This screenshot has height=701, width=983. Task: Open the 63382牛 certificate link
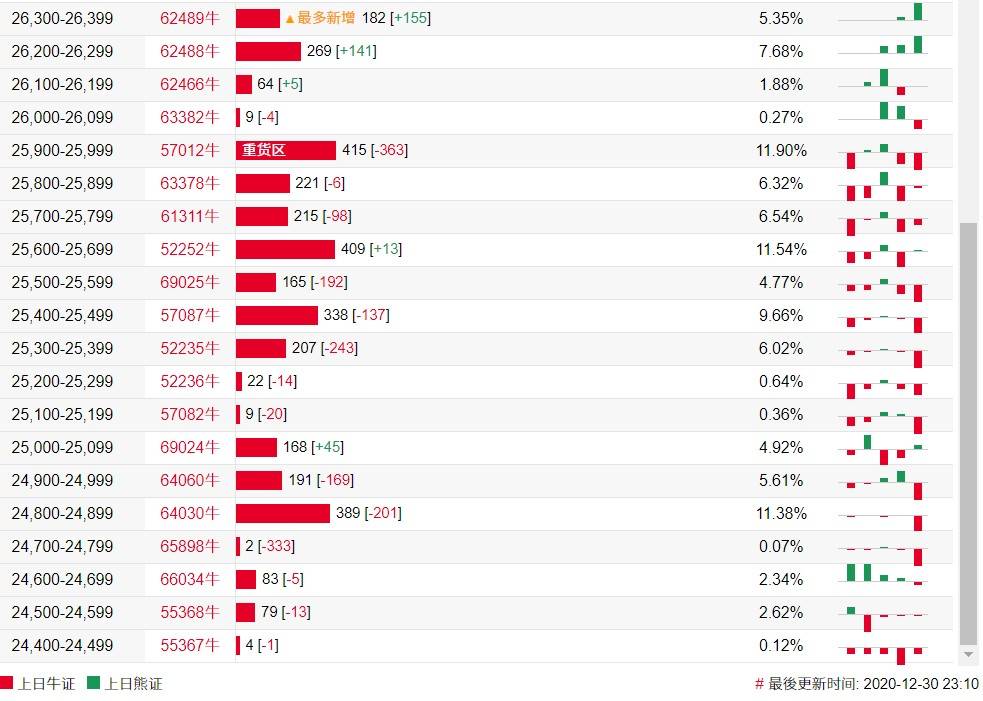click(189, 117)
